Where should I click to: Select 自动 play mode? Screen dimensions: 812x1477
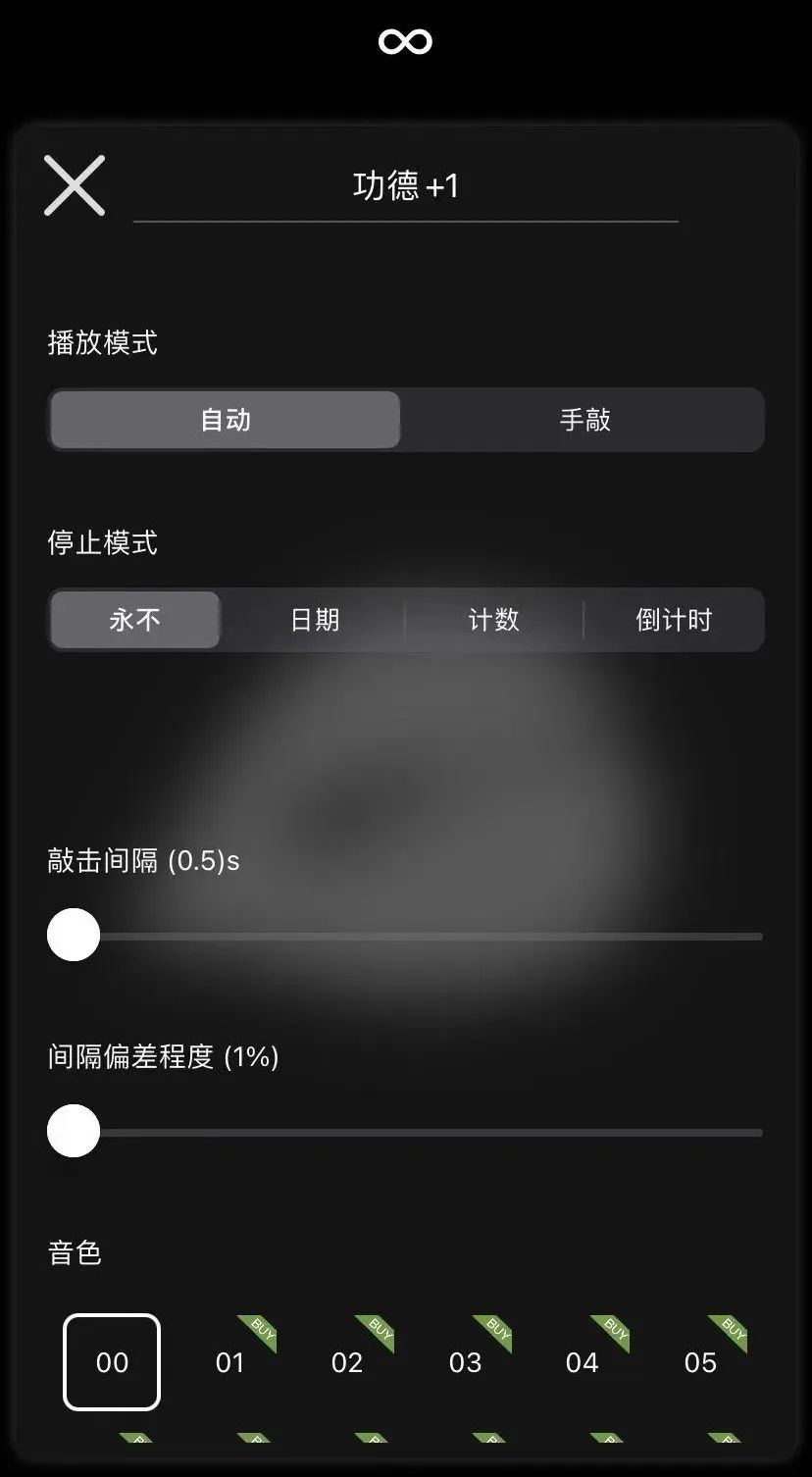(x=225, y=420)
